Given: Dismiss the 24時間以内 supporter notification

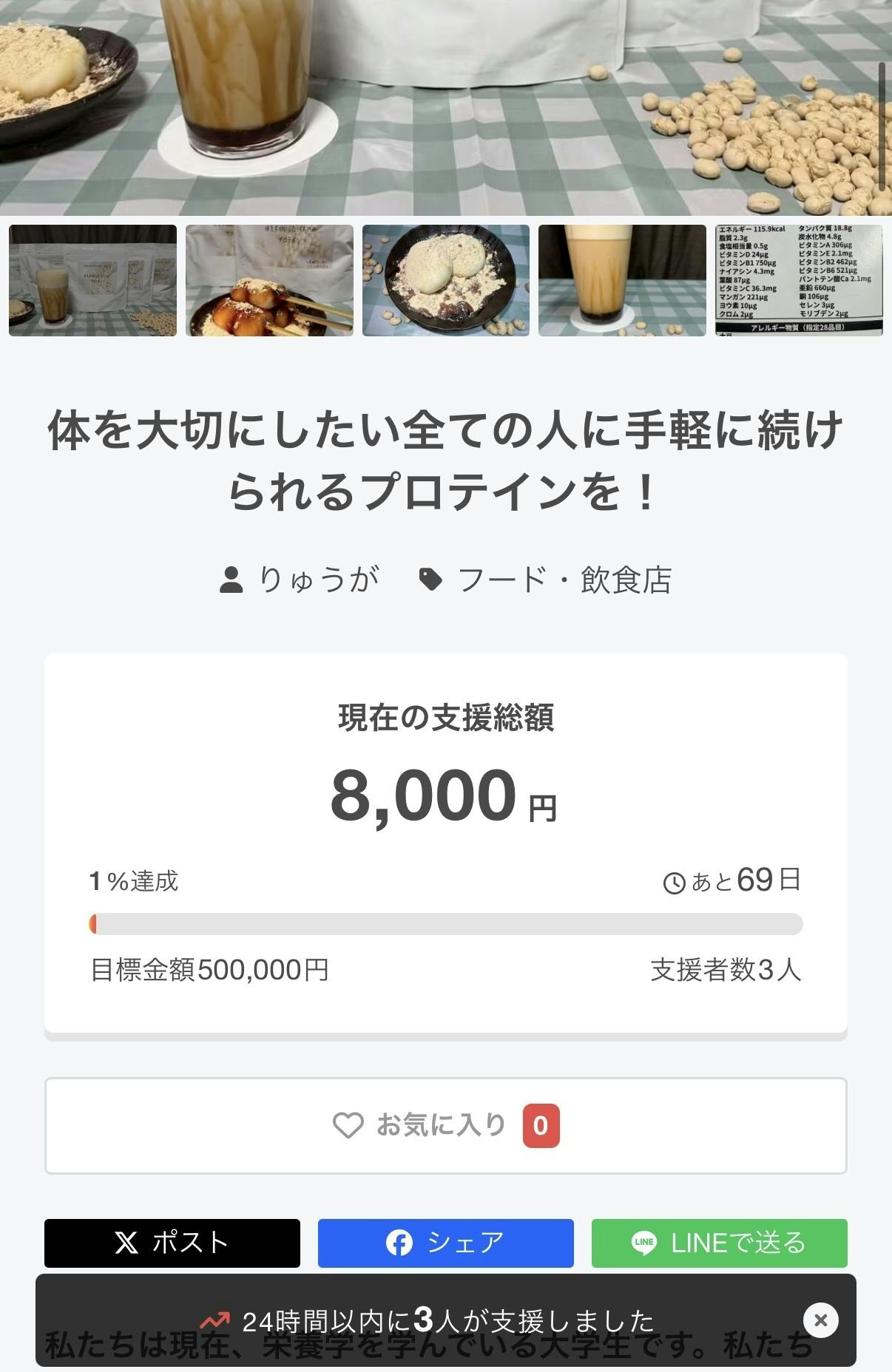Looking at the screenshot, I should click(x=820, y=1320).
